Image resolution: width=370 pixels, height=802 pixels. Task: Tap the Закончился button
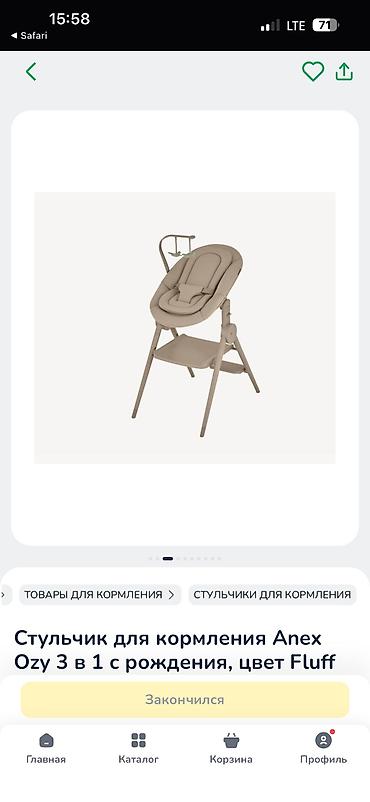click(x=185, y=699)
